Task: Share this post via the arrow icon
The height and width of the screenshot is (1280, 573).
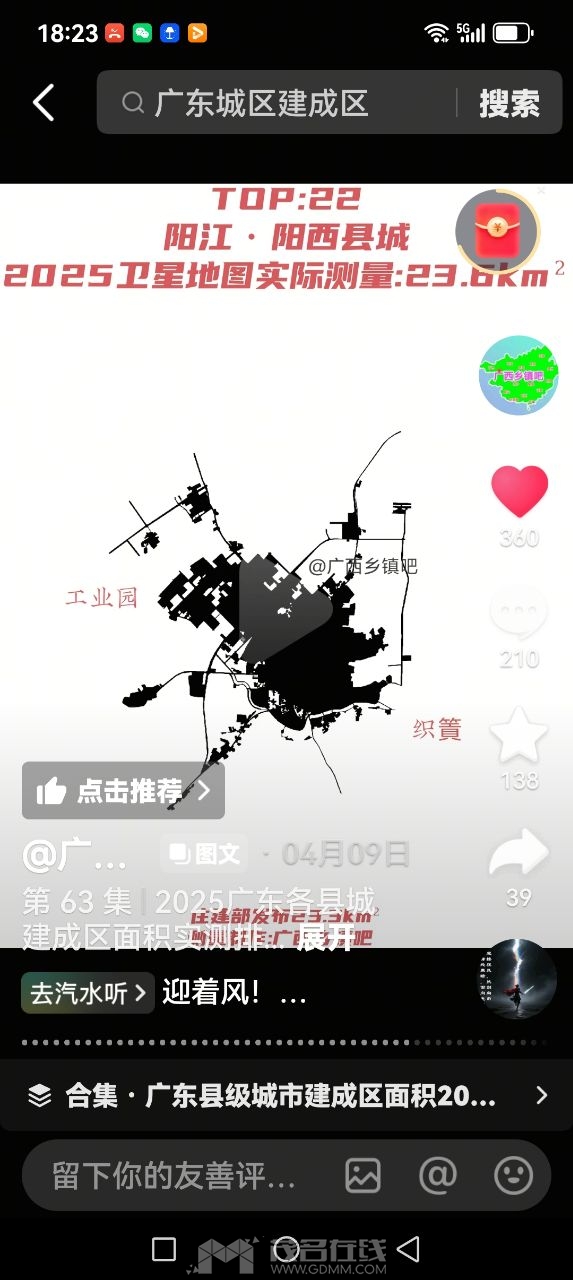Action: (x=519, y=854)
